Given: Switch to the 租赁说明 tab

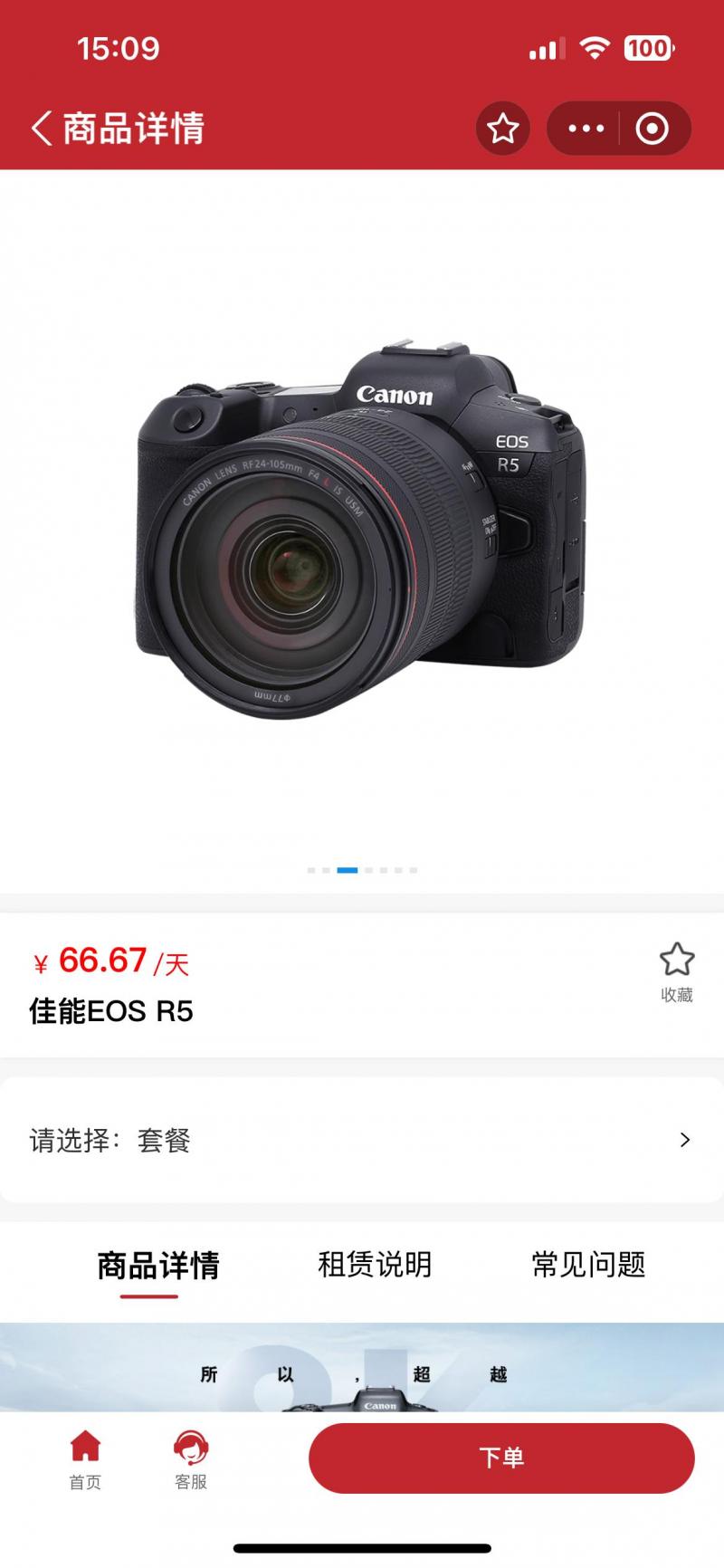Looking at the screenshot, I should coord(375,1264).
